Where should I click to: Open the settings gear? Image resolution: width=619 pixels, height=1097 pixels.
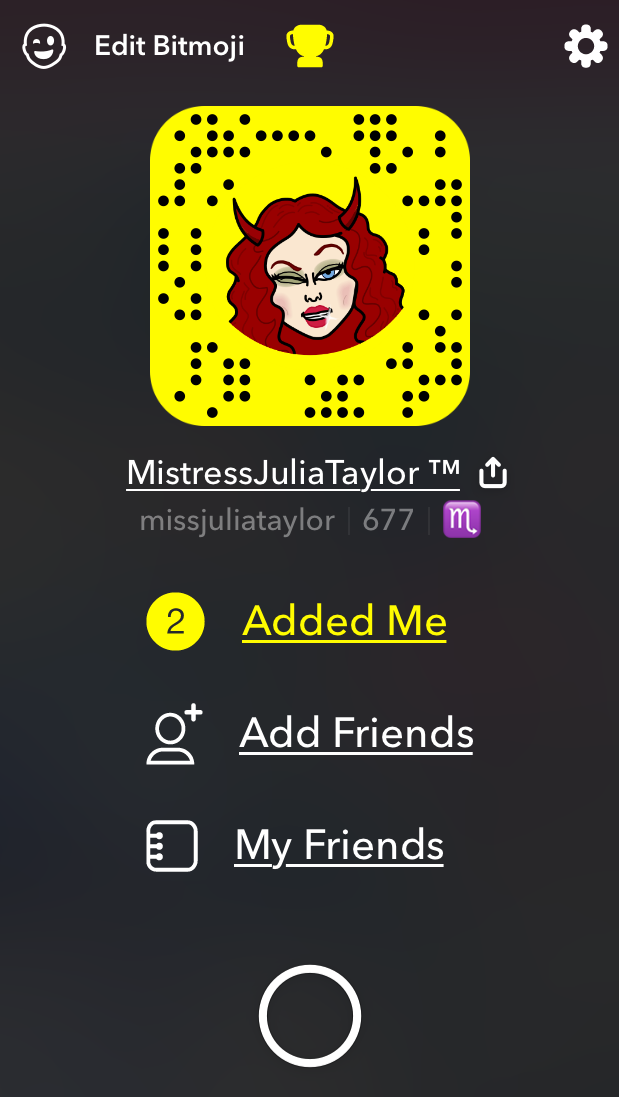point(585,46)
